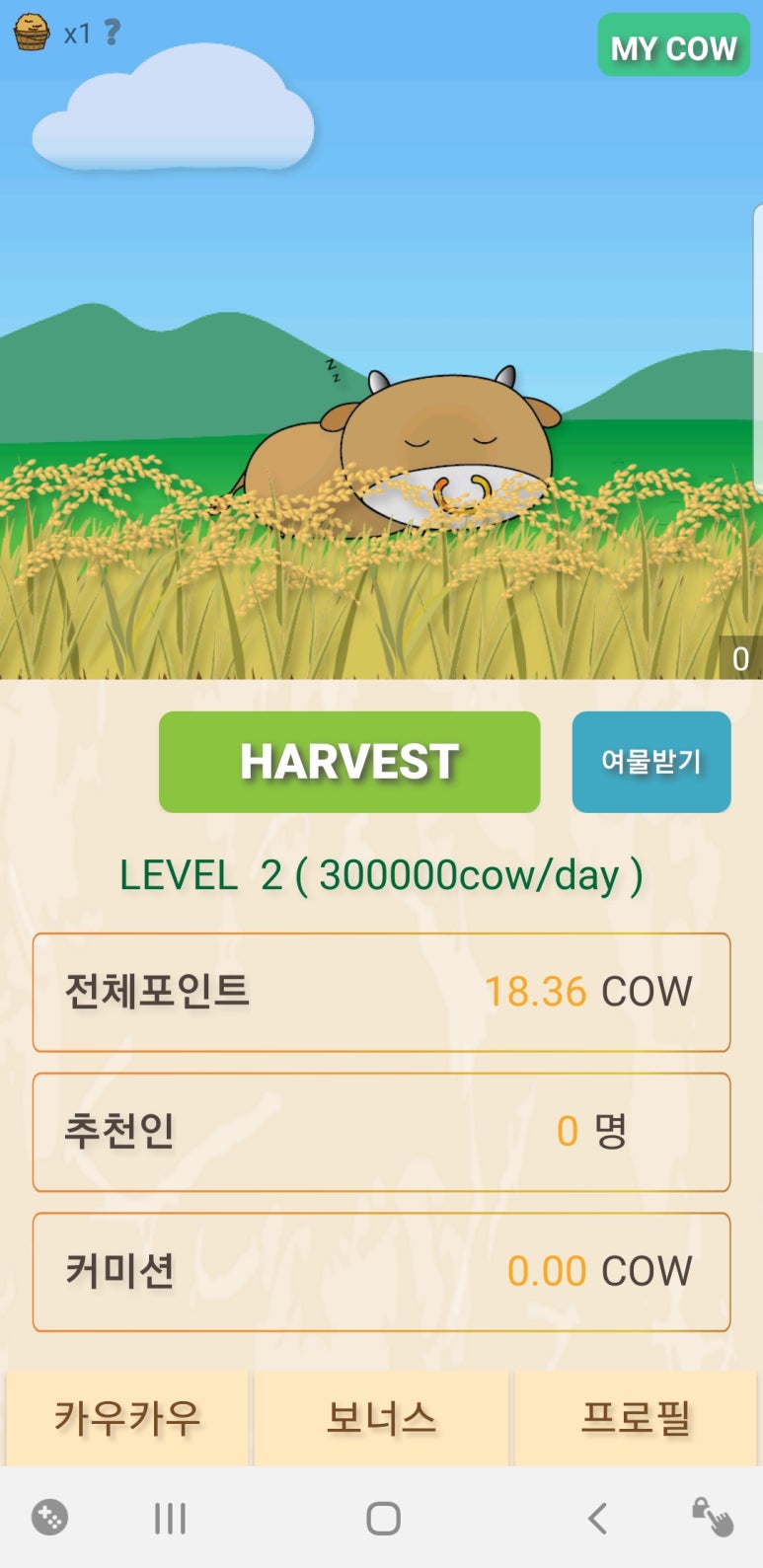Tap the 커미션 commission row
The width and height of the screenshot is (763, 1568).
pos(381,1272)
